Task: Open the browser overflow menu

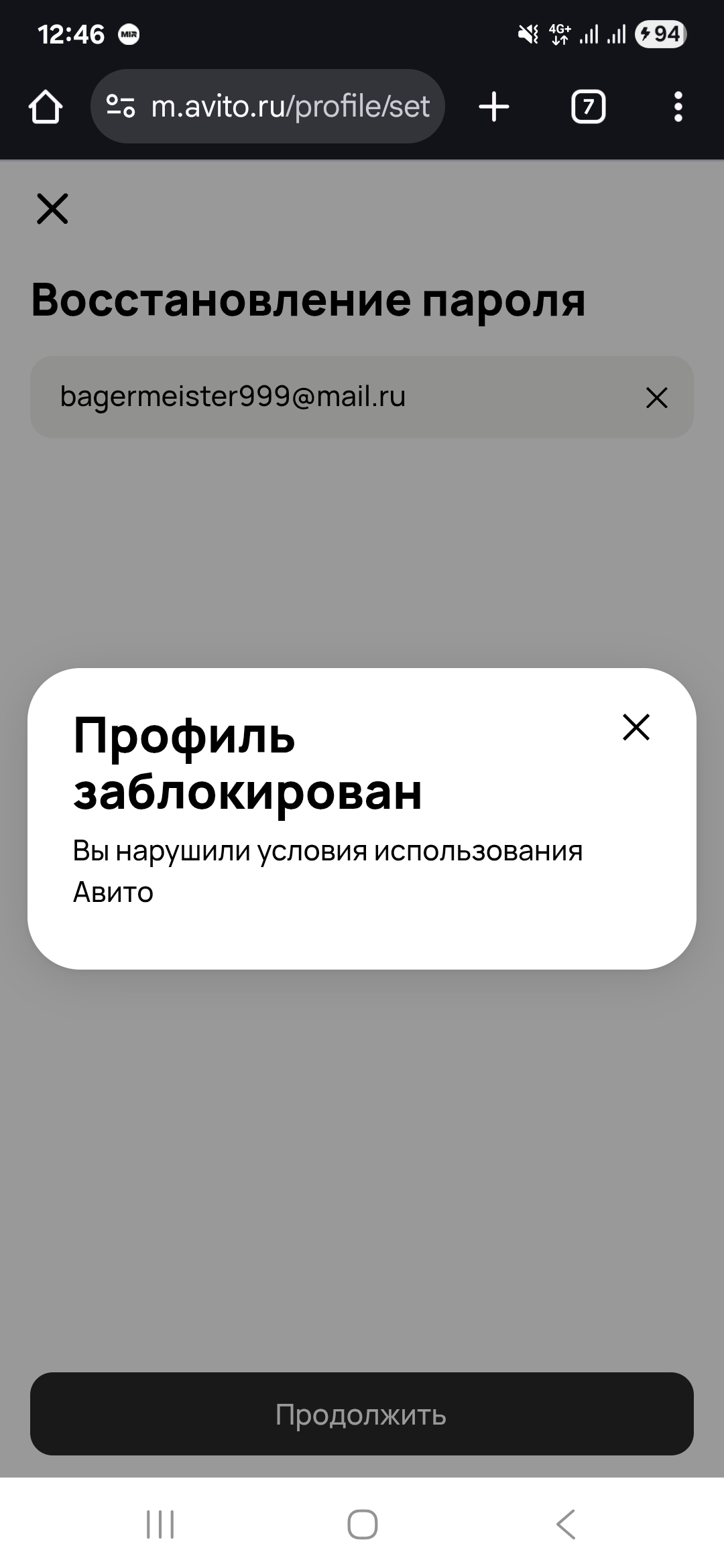Action: coord(678,107)
